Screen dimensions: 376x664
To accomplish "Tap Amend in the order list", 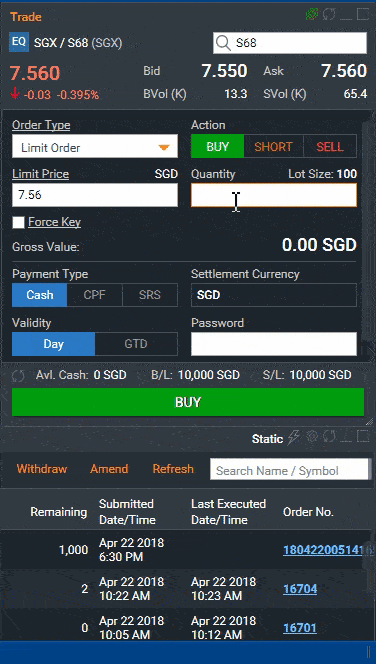I will pyautogui.click(x=109, y=469).
